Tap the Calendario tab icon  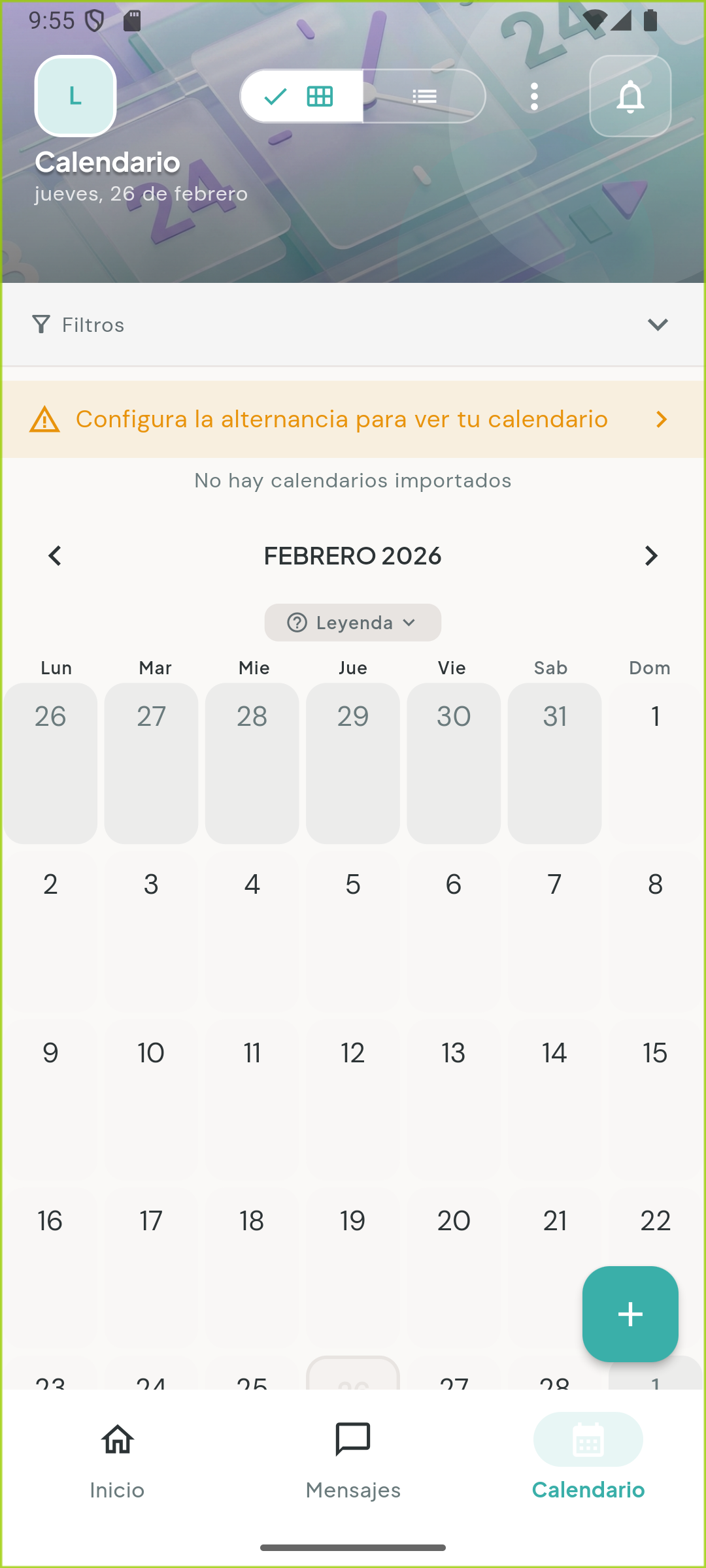(x=587, y=1439)
